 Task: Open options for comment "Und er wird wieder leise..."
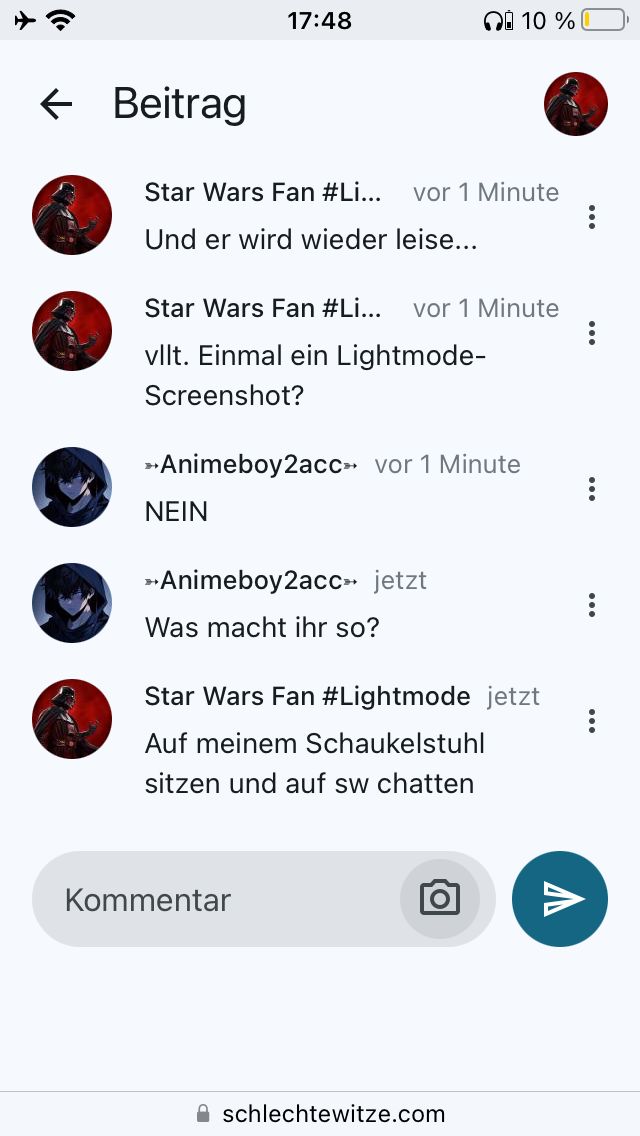pos(592,216)
